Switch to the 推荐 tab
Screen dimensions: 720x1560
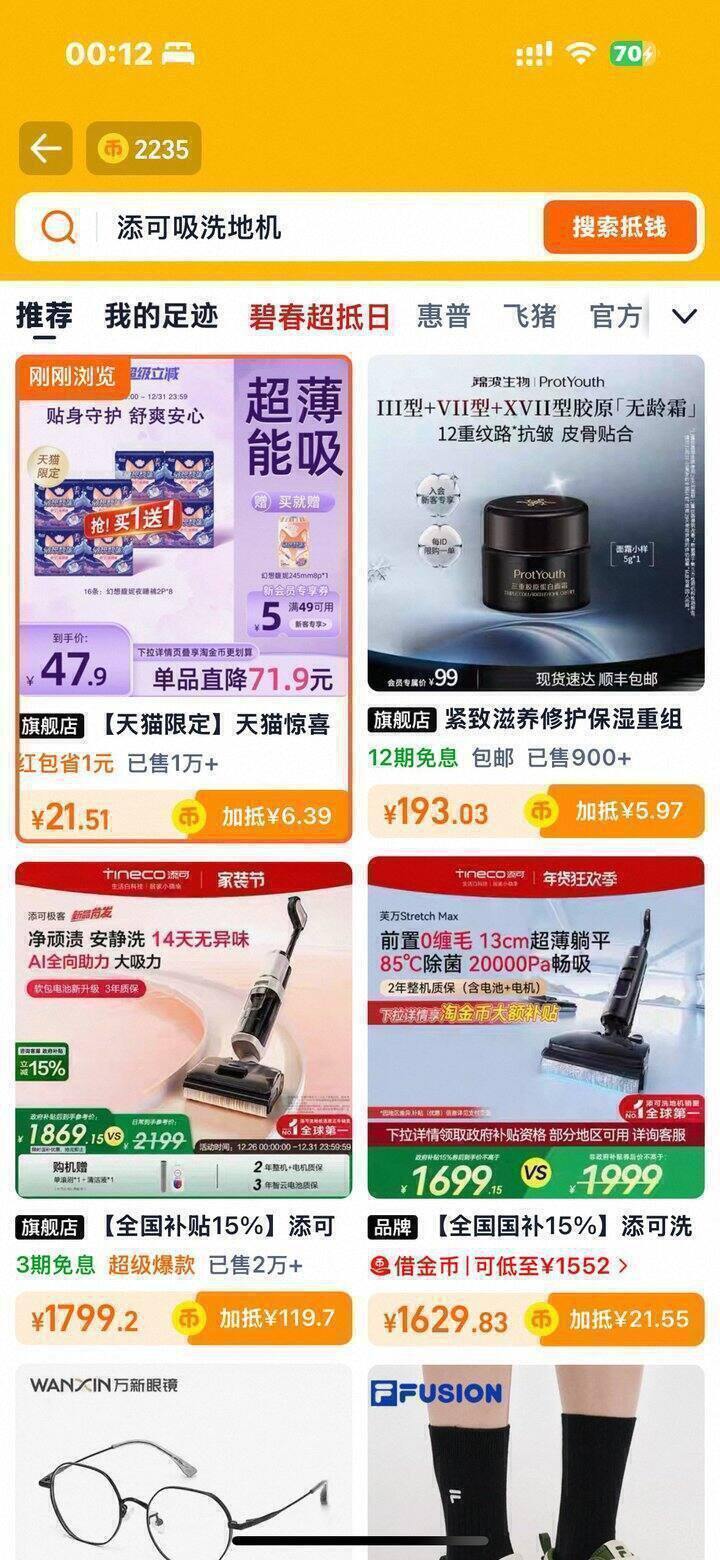pos(44,317)
